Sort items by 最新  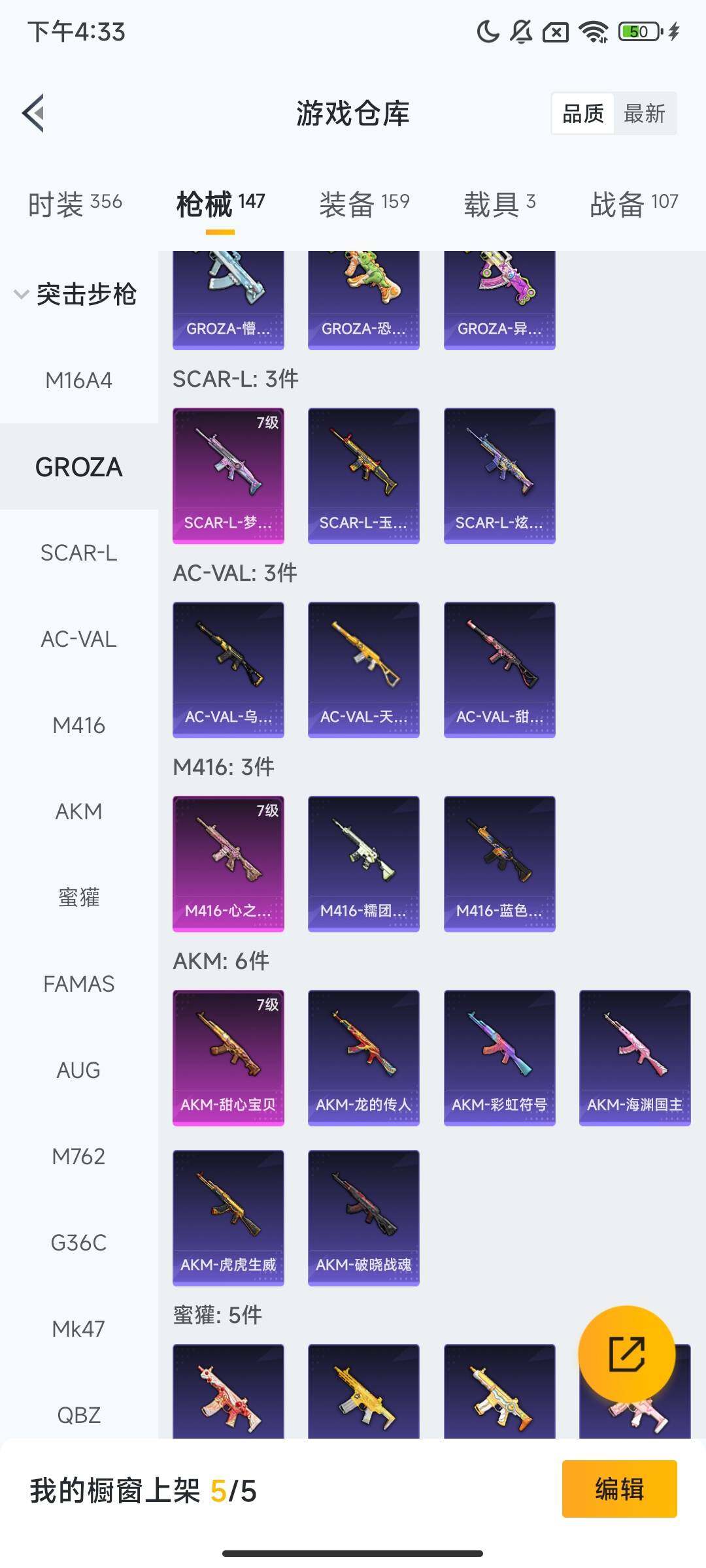tap(644, 114)
